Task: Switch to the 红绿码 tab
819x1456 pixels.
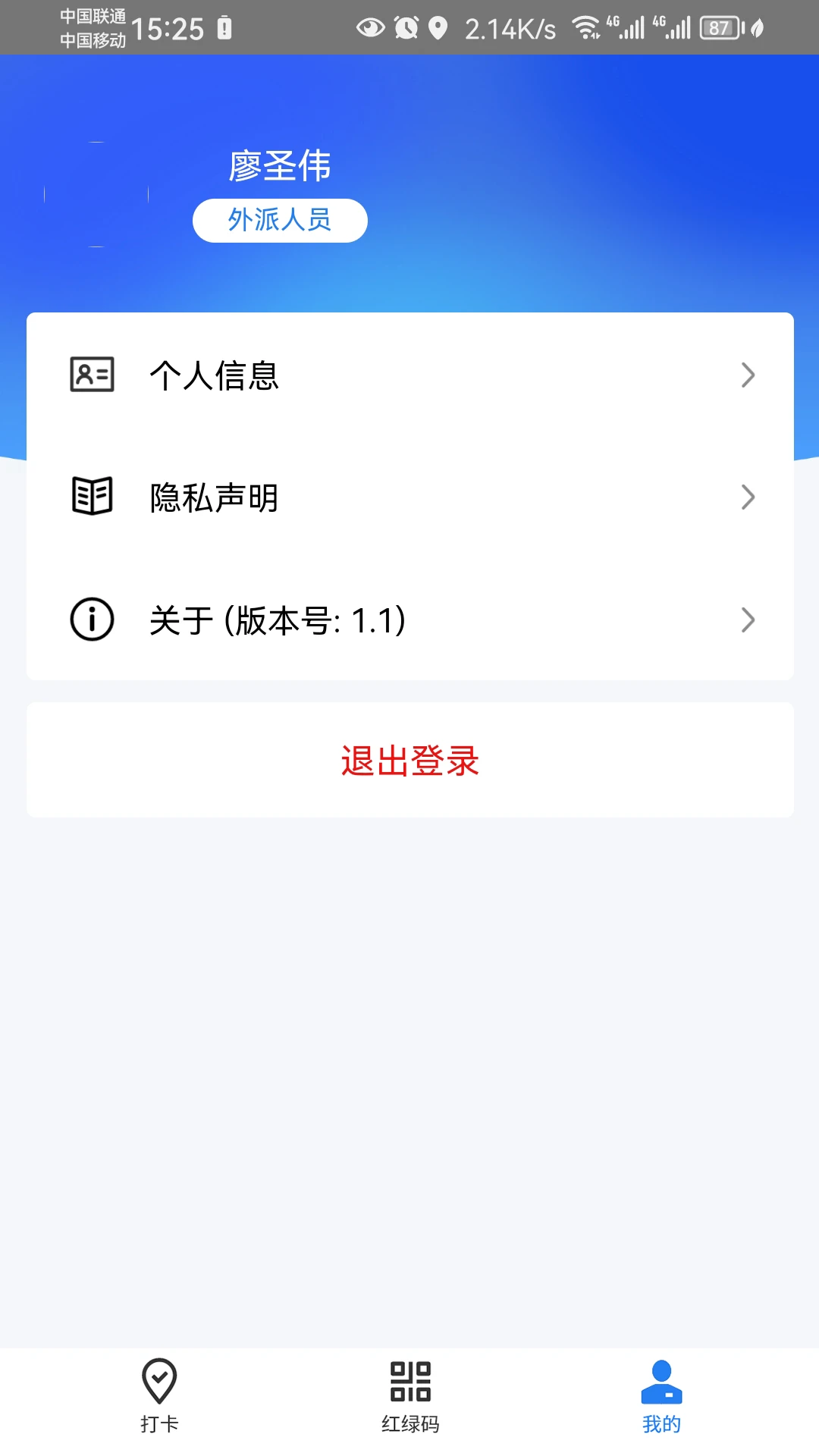Action: tap(409, 1403)
